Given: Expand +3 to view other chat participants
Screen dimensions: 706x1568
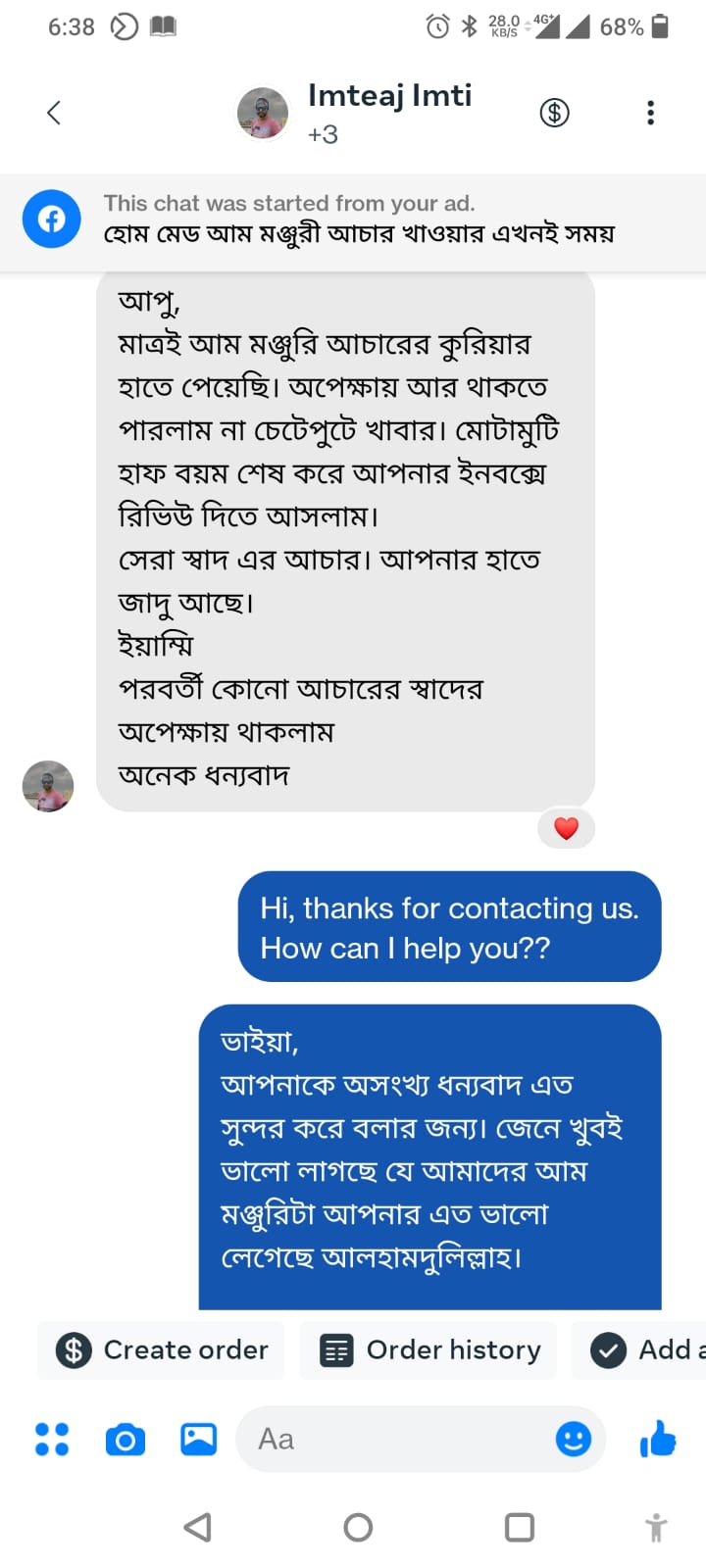Looking at the screenshot, I should coord(324,133).
